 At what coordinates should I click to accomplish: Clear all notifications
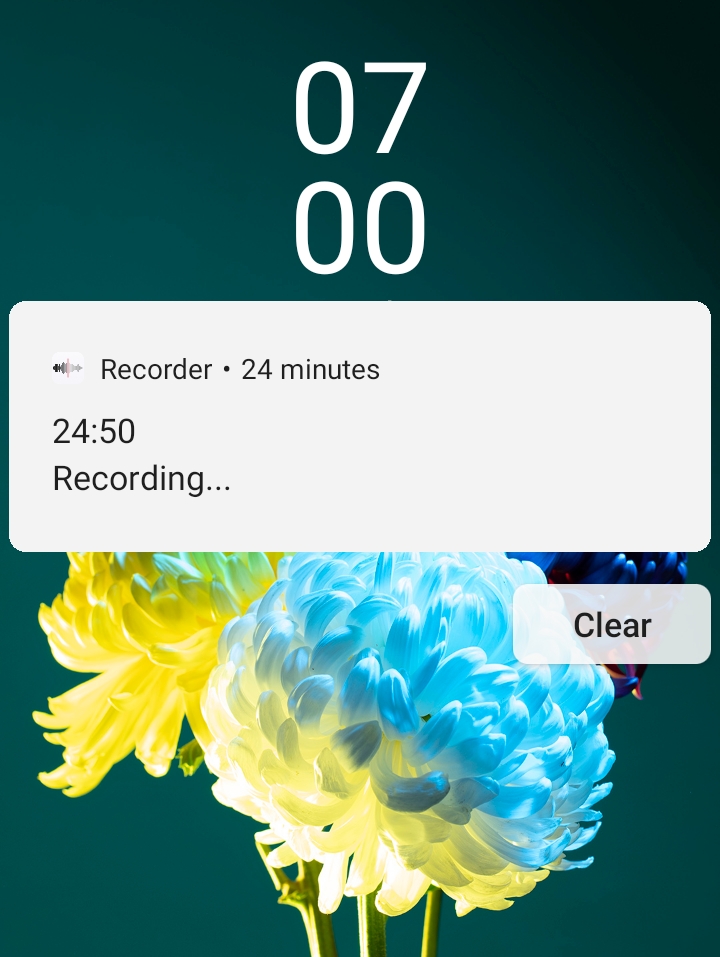611,625
